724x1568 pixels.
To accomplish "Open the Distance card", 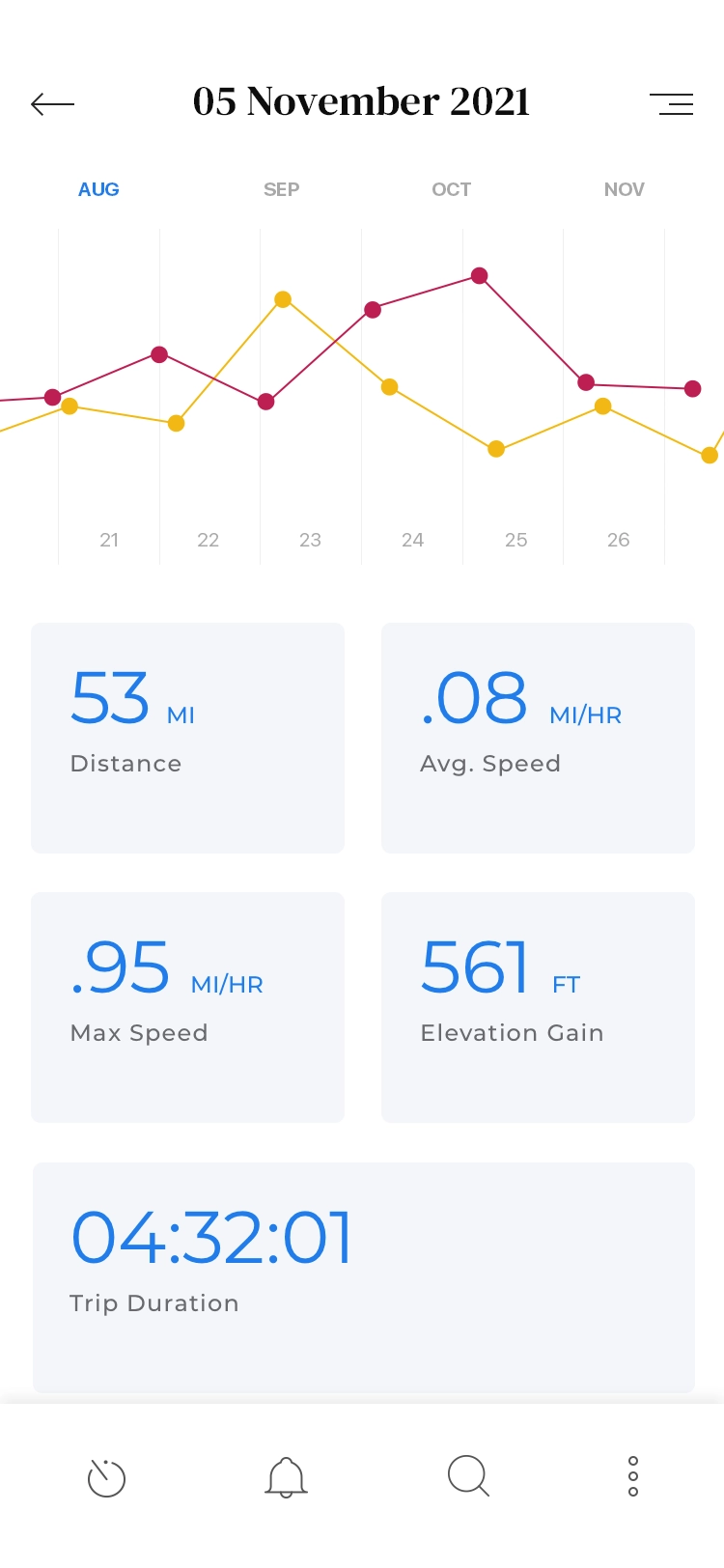I will 187,738.
